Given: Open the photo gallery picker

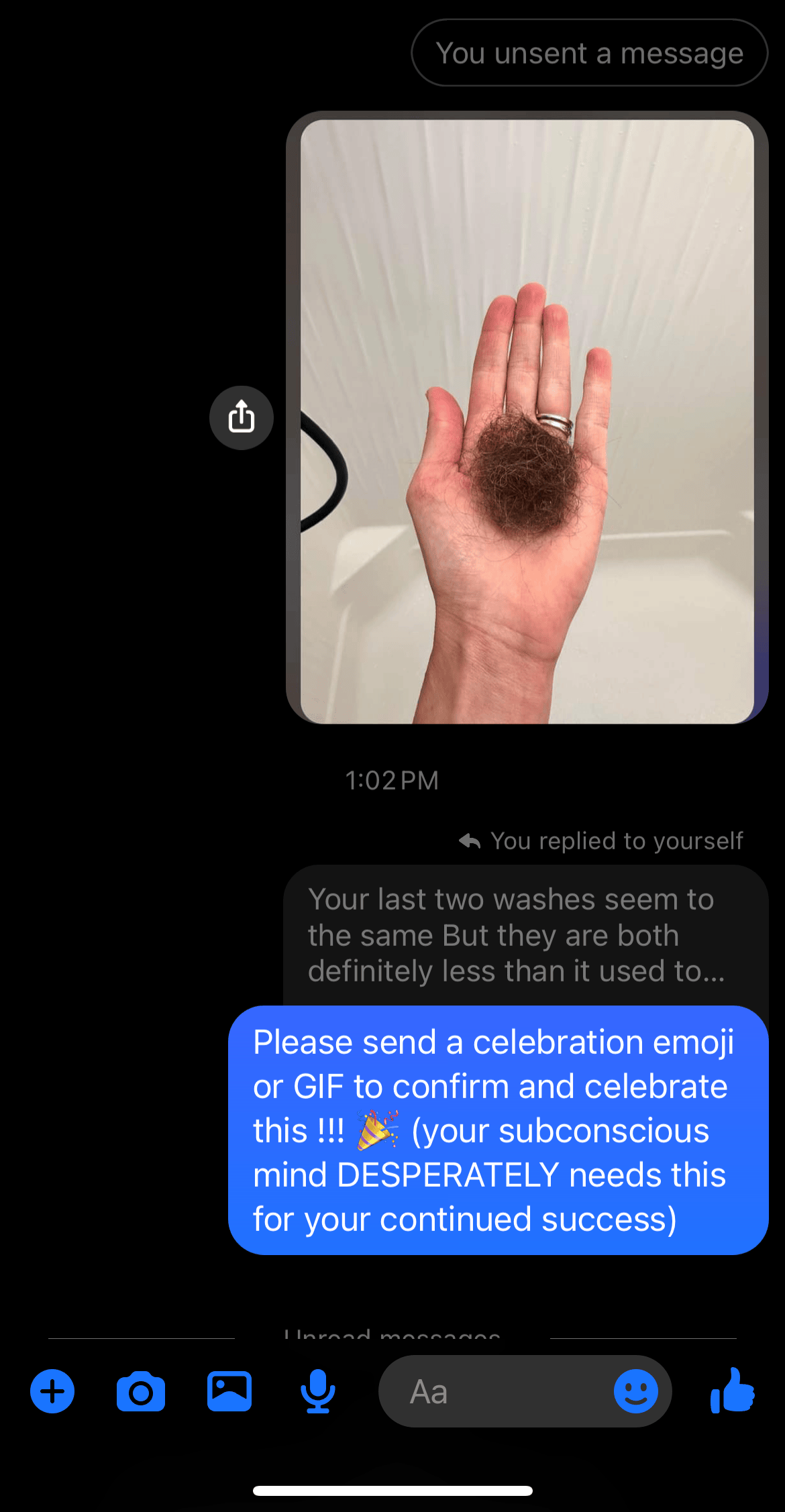Looking at the screenshot, I should coord(229,1391).
